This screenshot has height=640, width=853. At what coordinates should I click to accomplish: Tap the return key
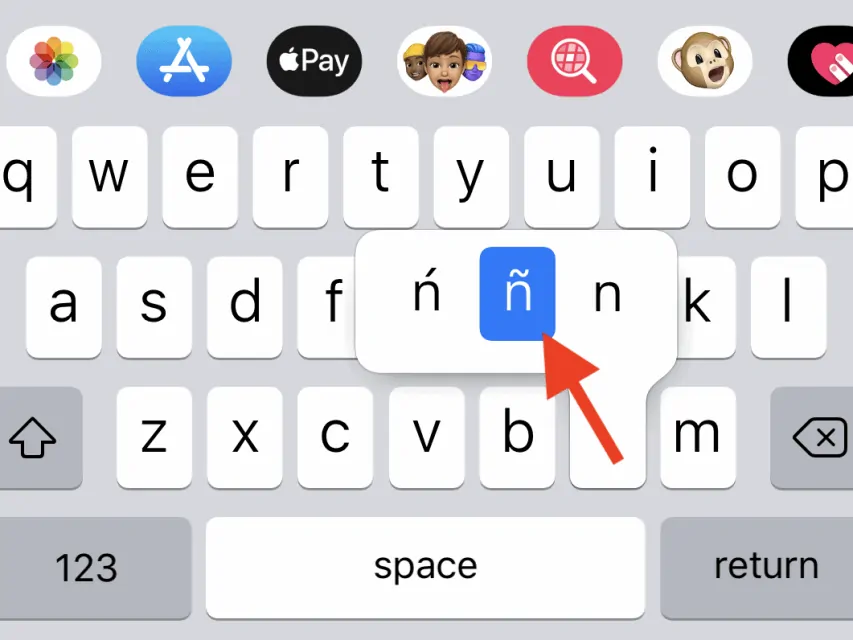point(765,567)
